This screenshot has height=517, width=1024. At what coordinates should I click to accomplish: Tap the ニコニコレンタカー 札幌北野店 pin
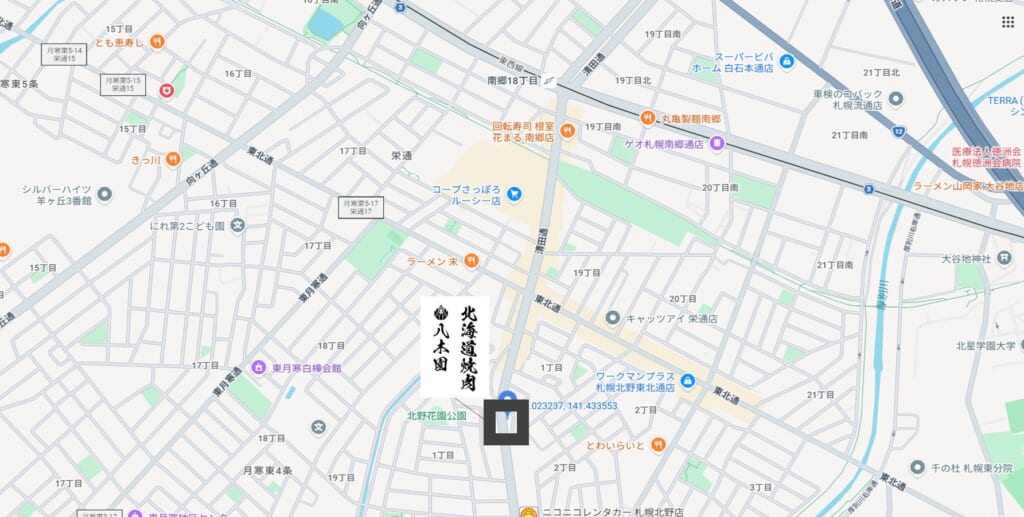[x=525, y=512]
